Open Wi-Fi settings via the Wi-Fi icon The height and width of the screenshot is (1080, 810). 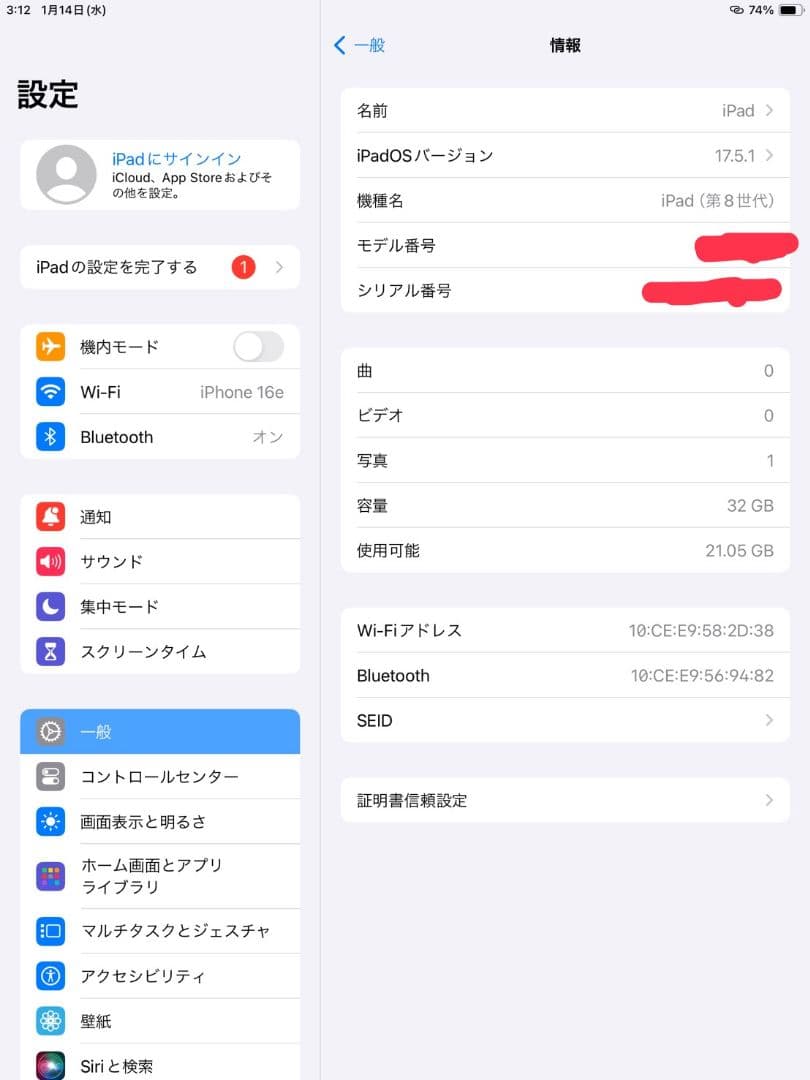pos(52,391)
